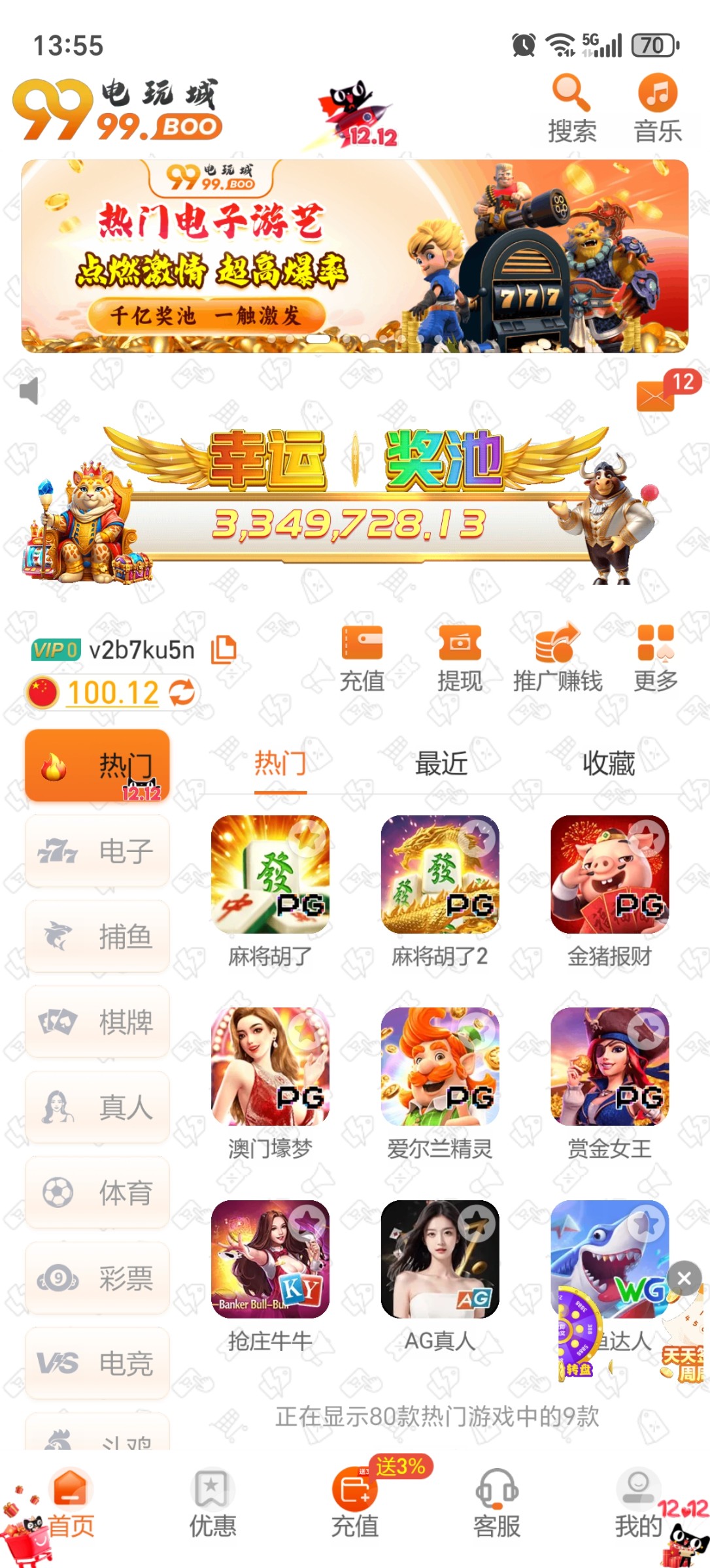Image resolution: width=710 pixels, height=1568 pixels.
Task: Open 提现 withdrawal shortcut
Action: [x=460, y=658]
